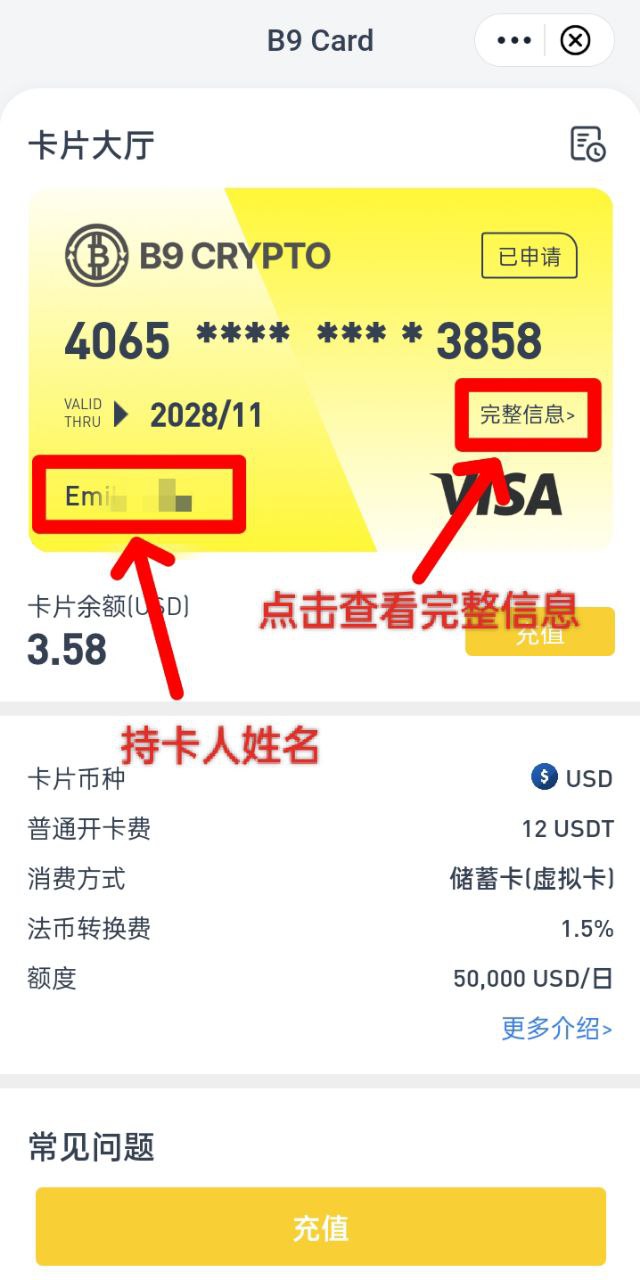Open the card transaction records icon

pos(587,144)
